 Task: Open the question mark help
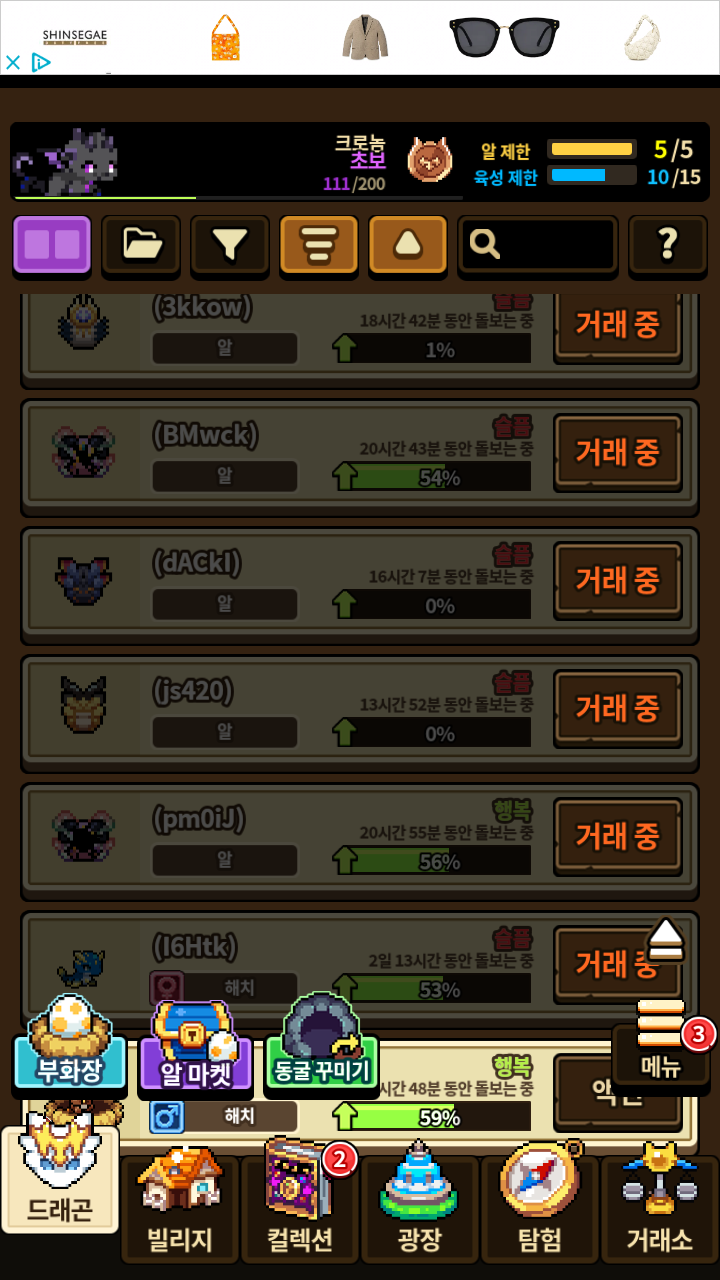[667, 244]
